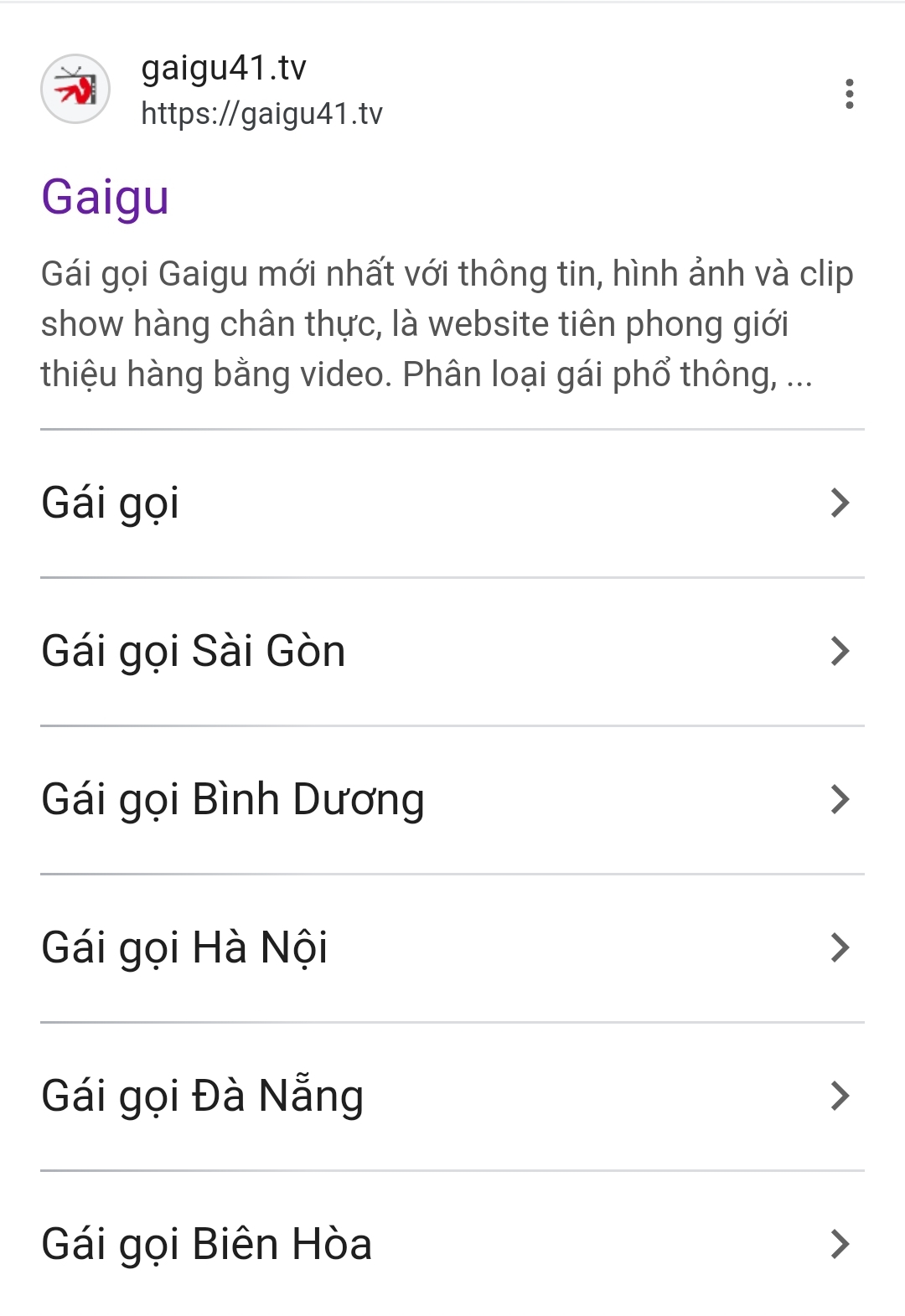Open the purple Gaigu result title
The image size is (905, 1316).
pyautogui.click(x=106, y=198)
